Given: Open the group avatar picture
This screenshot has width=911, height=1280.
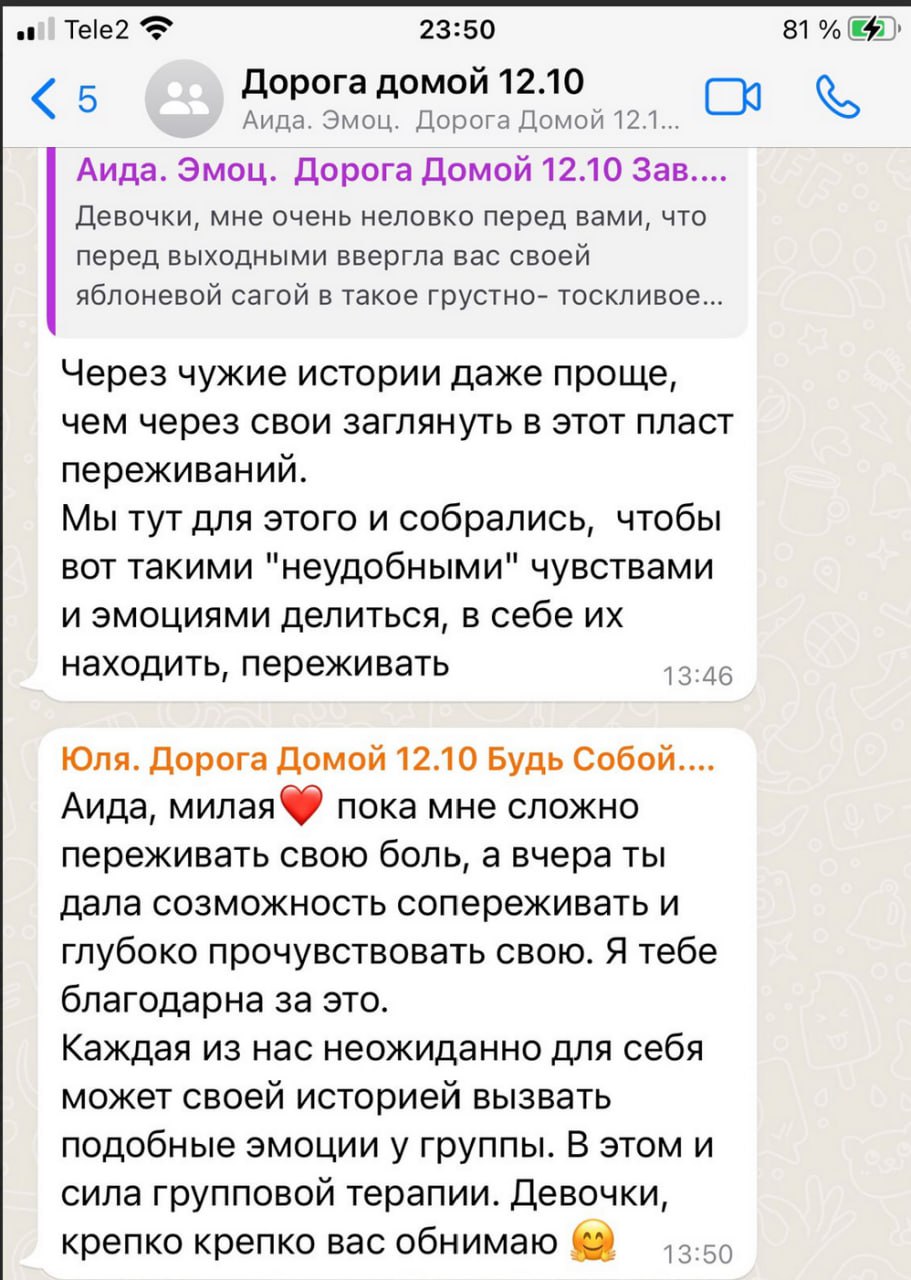Looking at the screenshot, I should 184,98.
